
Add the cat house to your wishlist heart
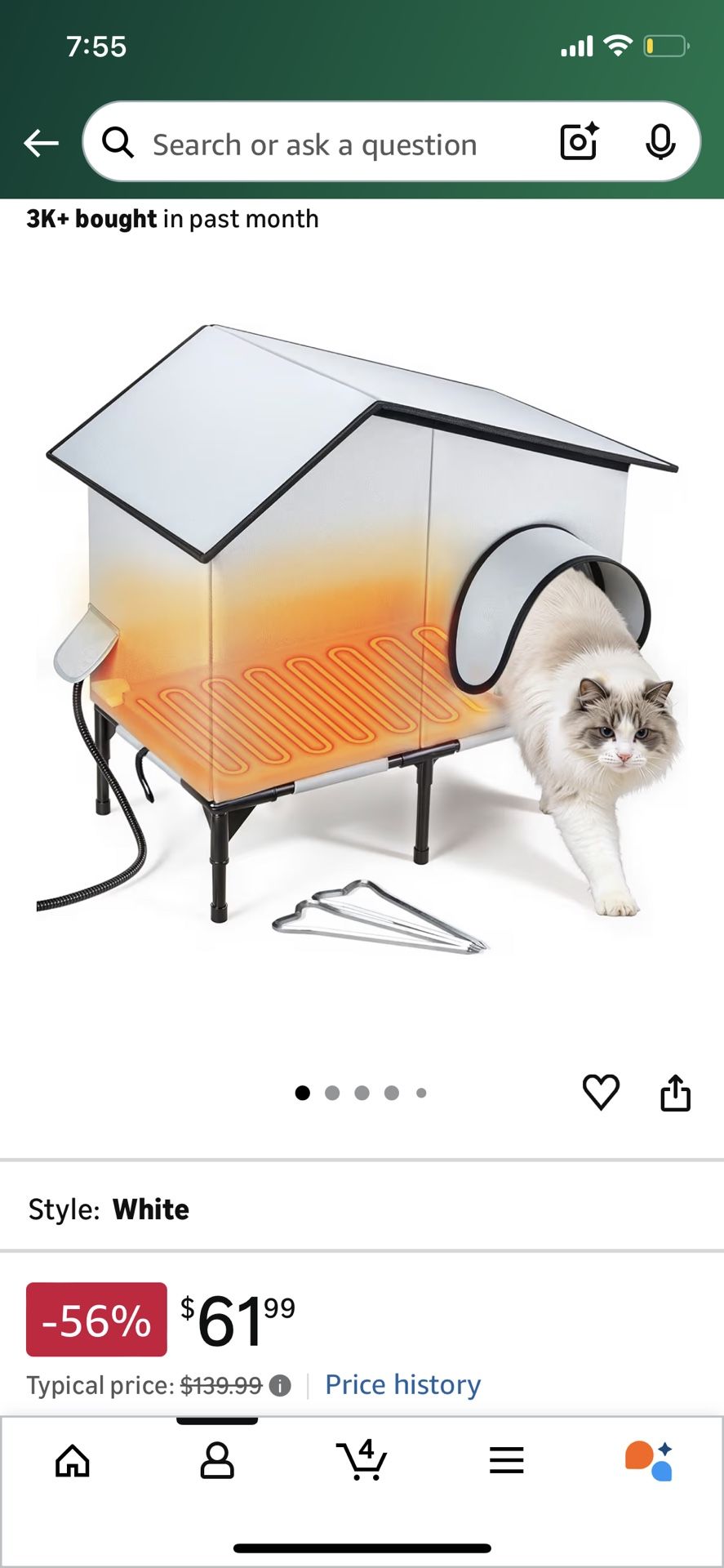tap(602, 1090)
